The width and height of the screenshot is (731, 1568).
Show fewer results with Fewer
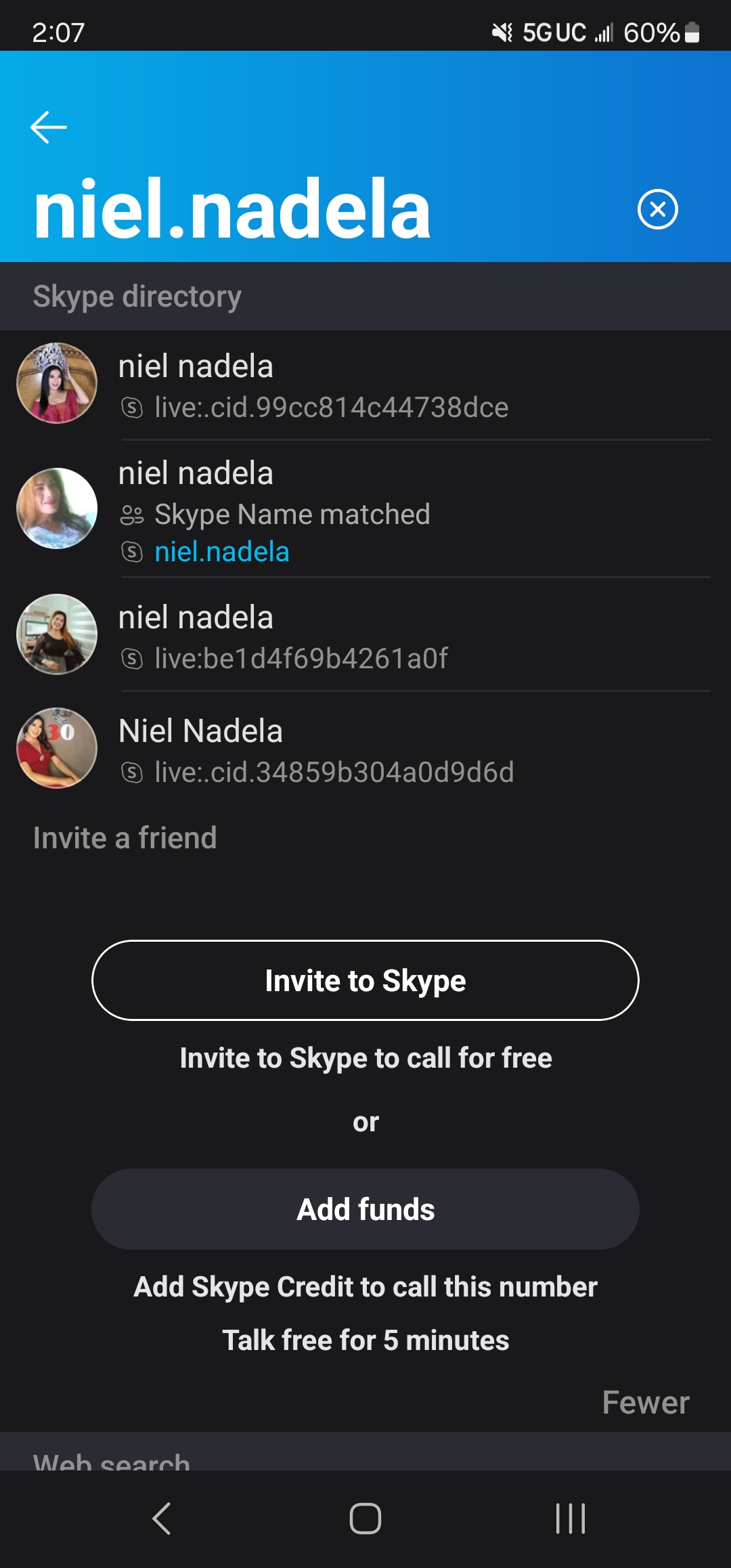point(646,1403)
